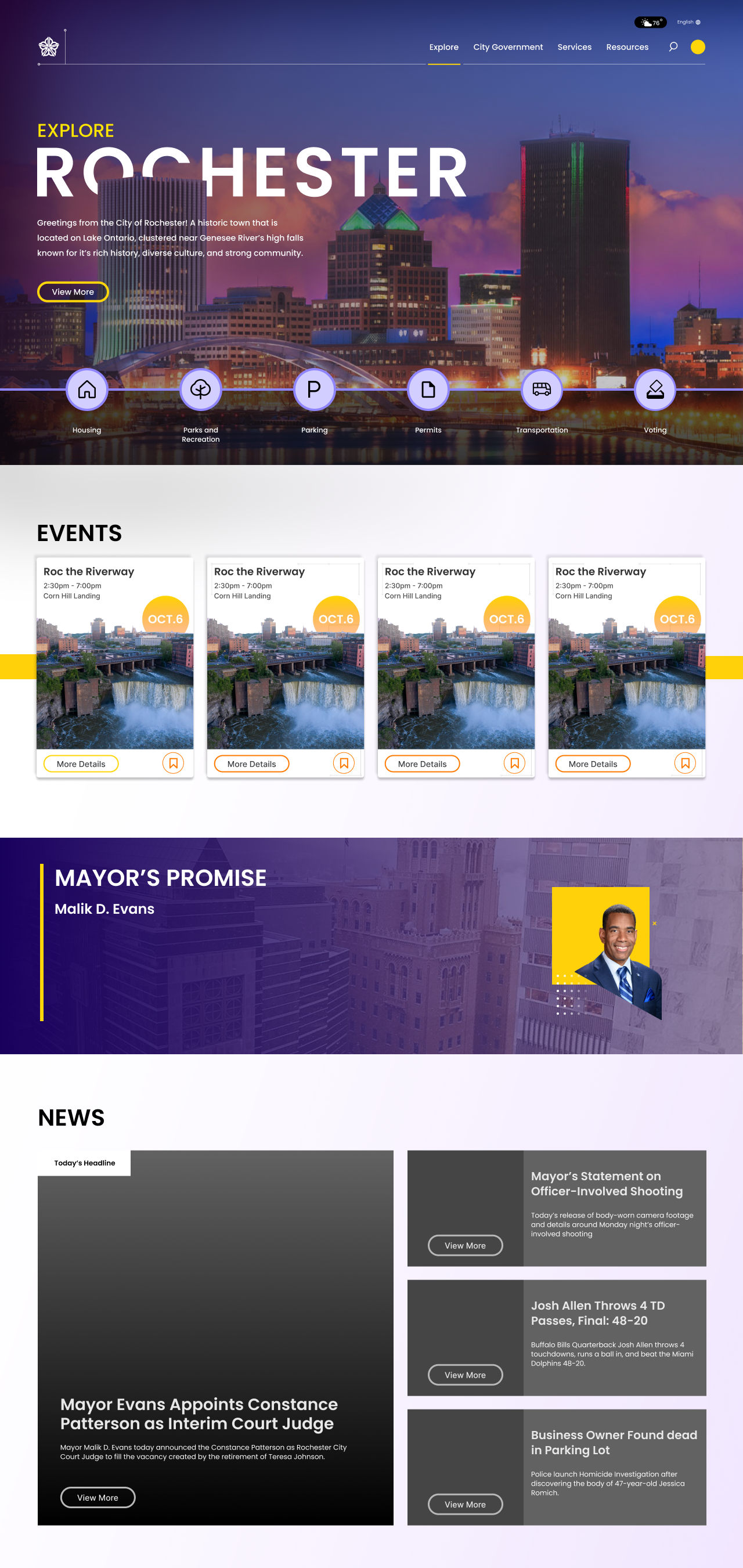Open the Services navigation item
Screen dimensions: 743x1568
(x=574, y=47)
